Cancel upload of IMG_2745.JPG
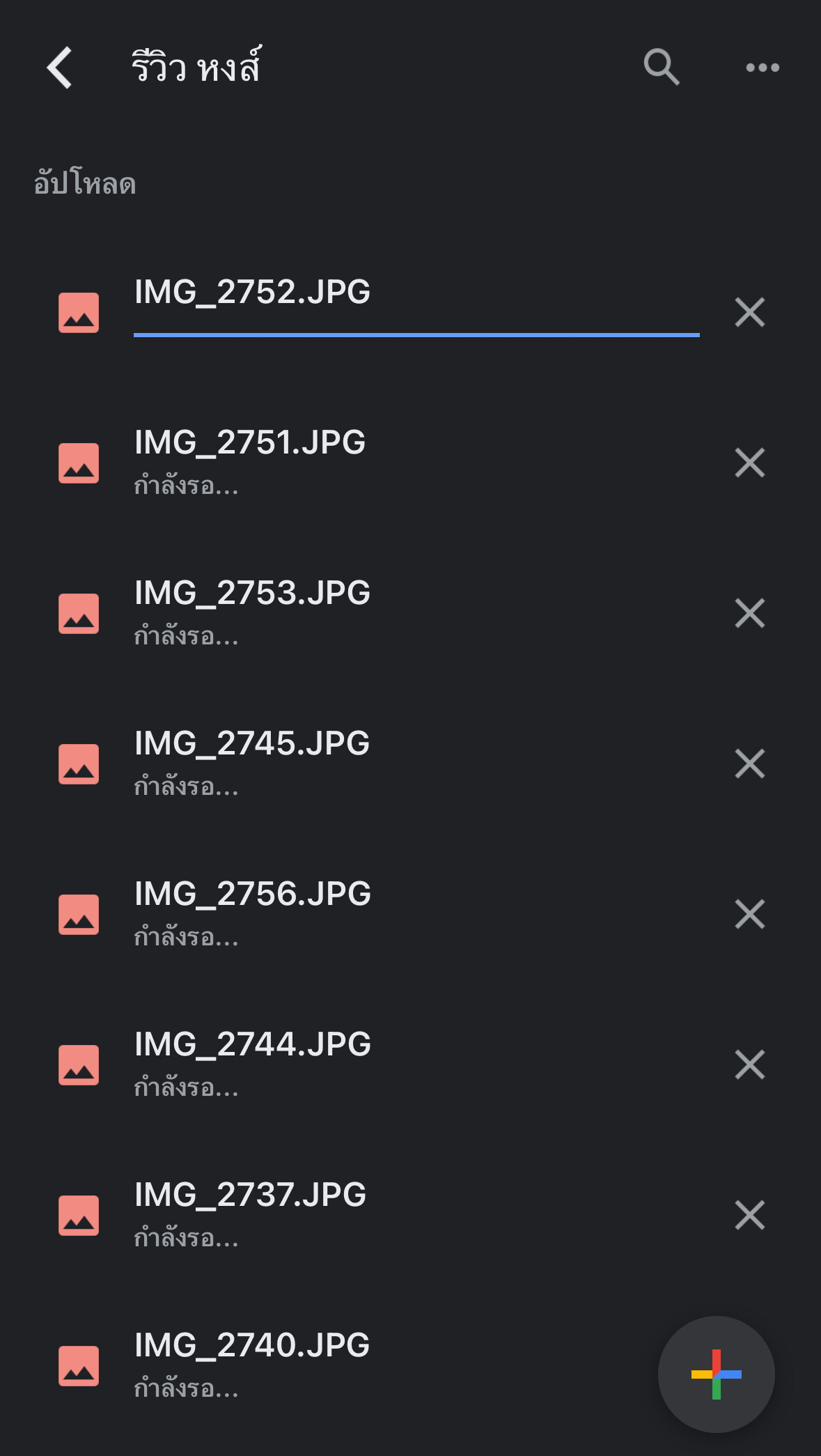This screenshot has width=821, height=1456. (750, 764)
